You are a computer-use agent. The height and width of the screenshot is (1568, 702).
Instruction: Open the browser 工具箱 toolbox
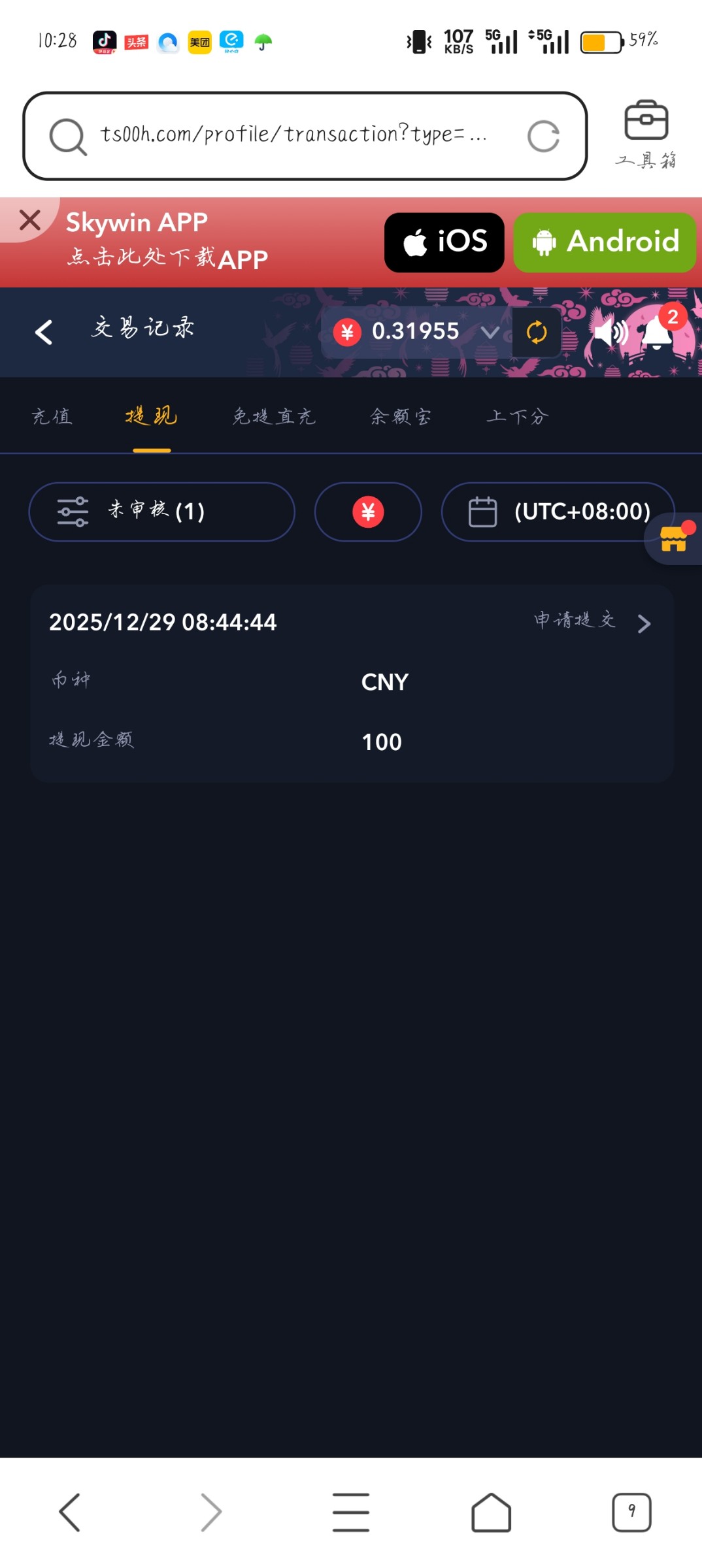coord(646,135)
